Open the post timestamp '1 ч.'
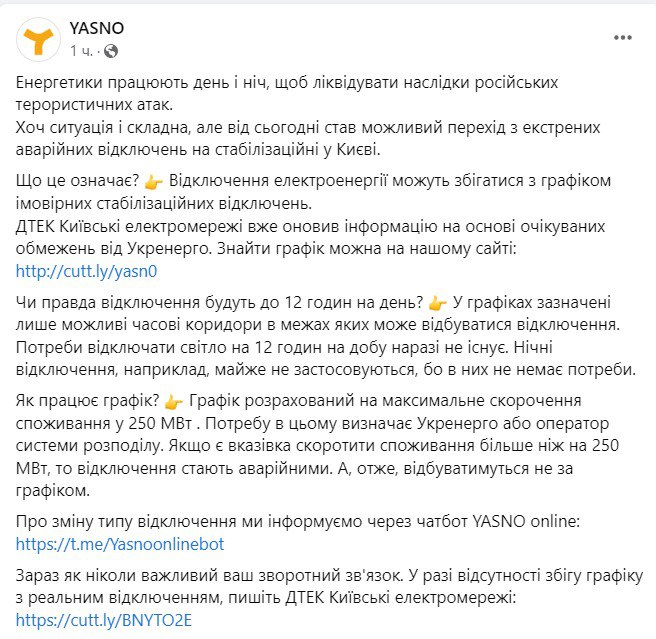Viewport: 656px width, 639px height. (82, 49)
